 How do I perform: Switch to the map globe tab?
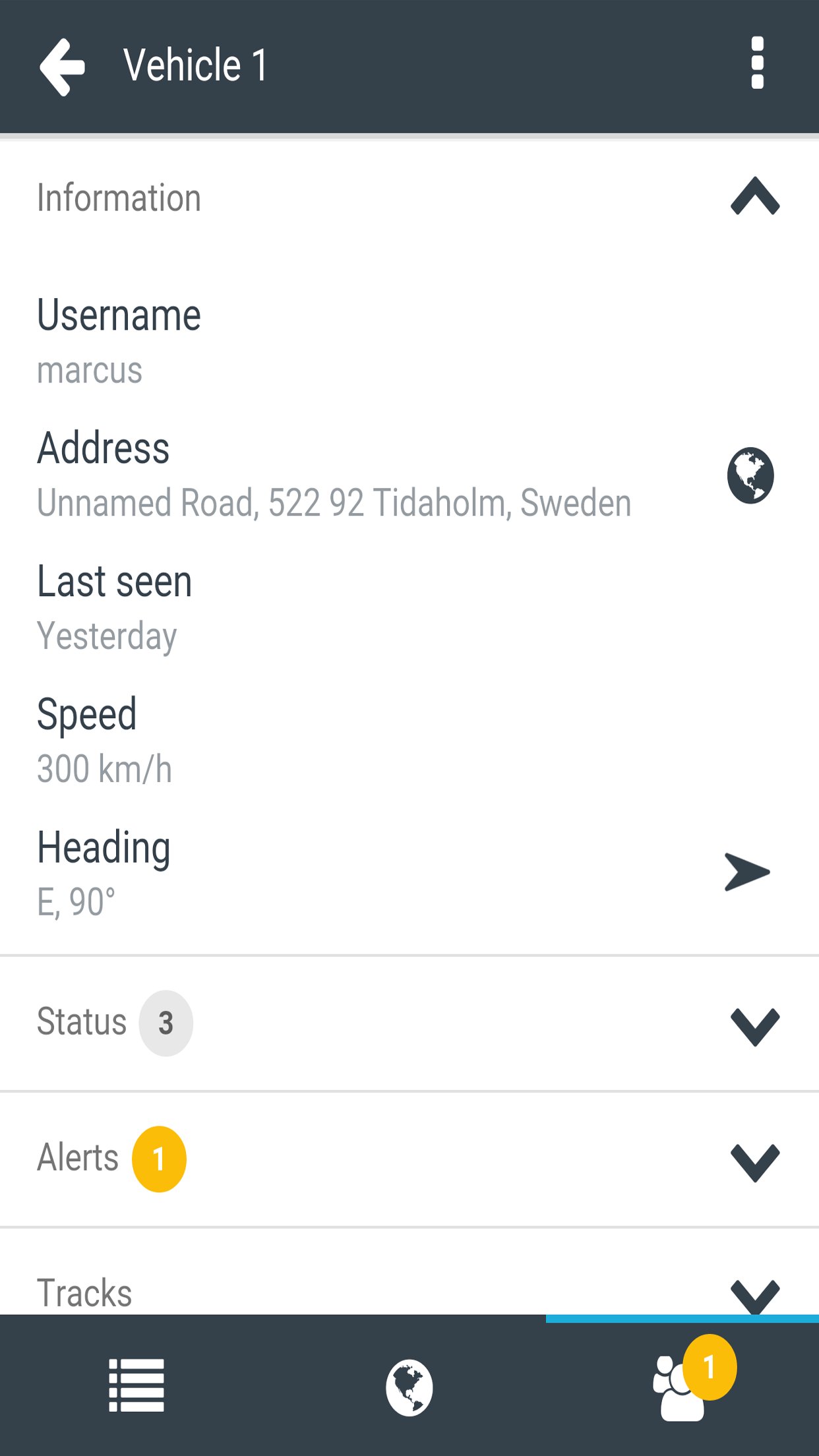[409, 1387]
